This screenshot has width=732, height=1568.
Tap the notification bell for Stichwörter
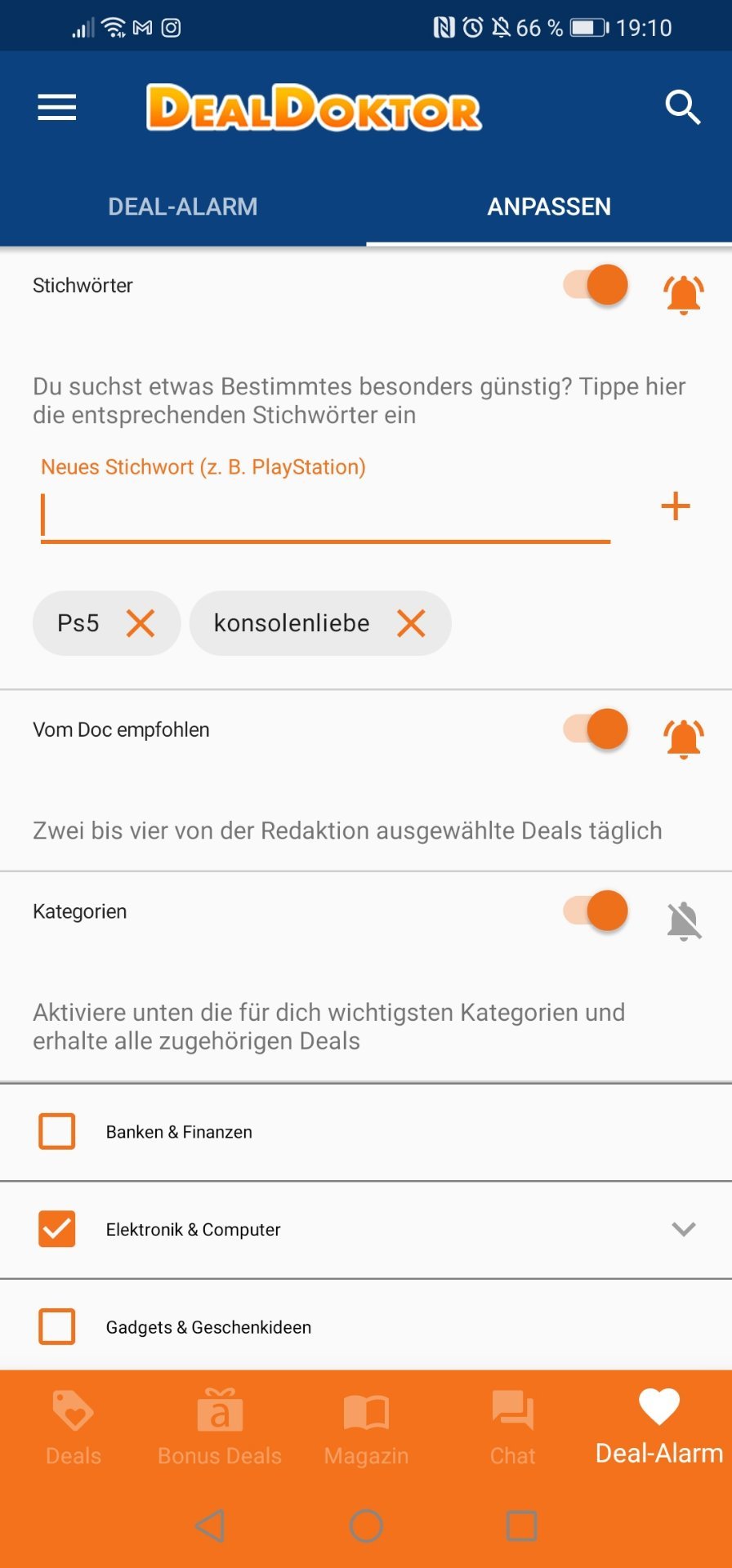pos(684,293)
